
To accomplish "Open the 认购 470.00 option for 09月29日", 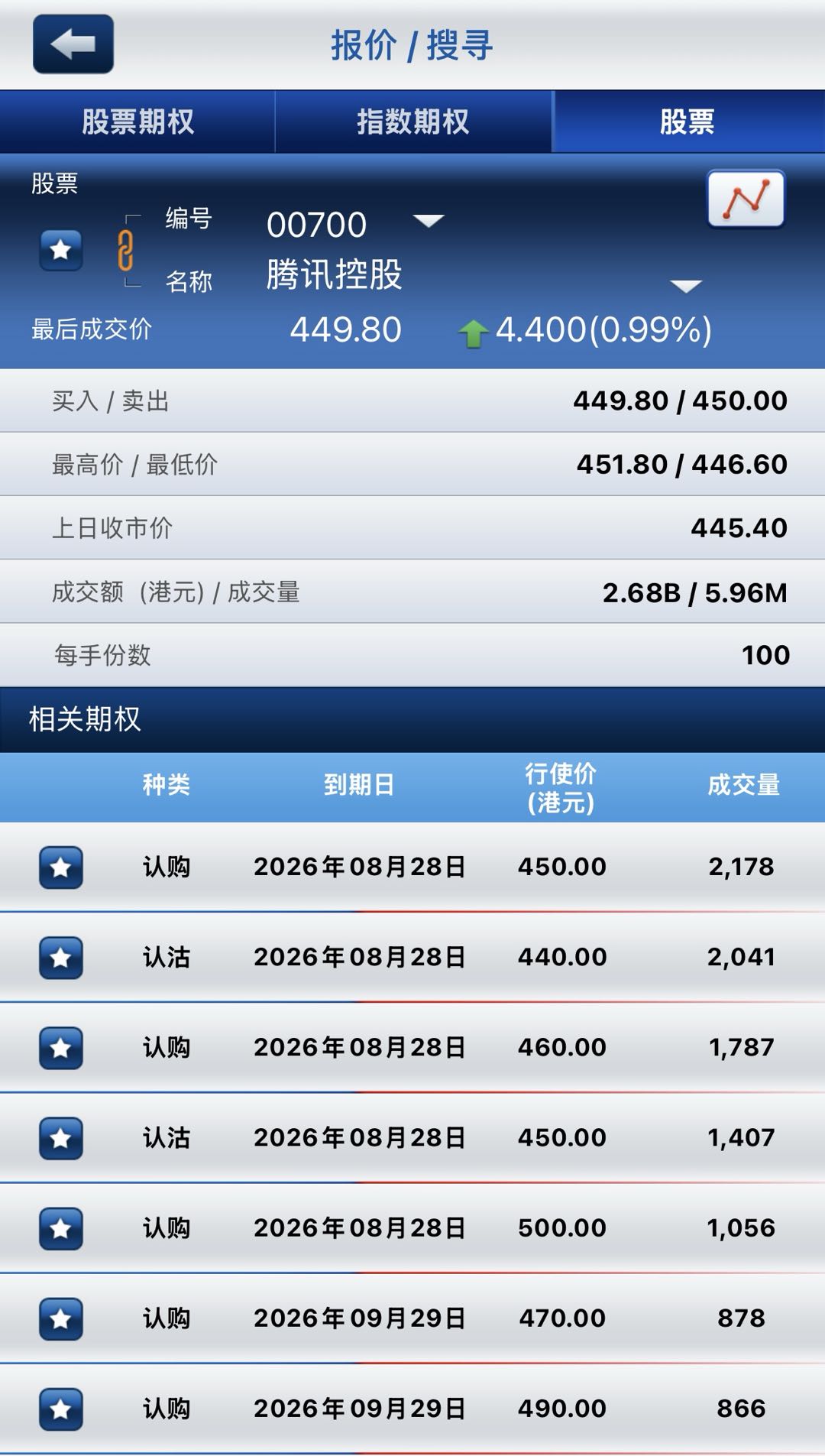I will 412,1318.
